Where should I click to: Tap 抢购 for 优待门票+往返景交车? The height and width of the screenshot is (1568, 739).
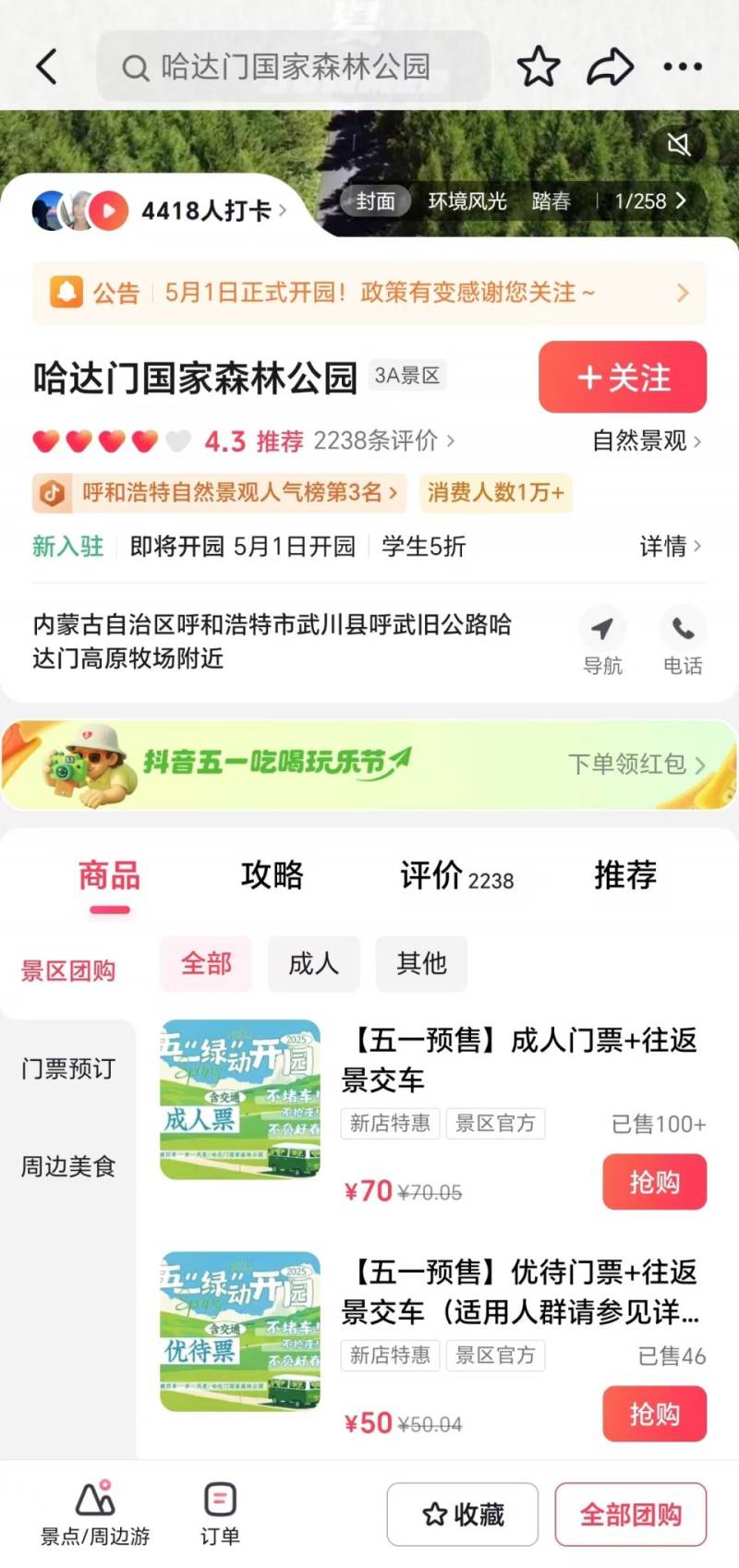(x=654, y=1413)
